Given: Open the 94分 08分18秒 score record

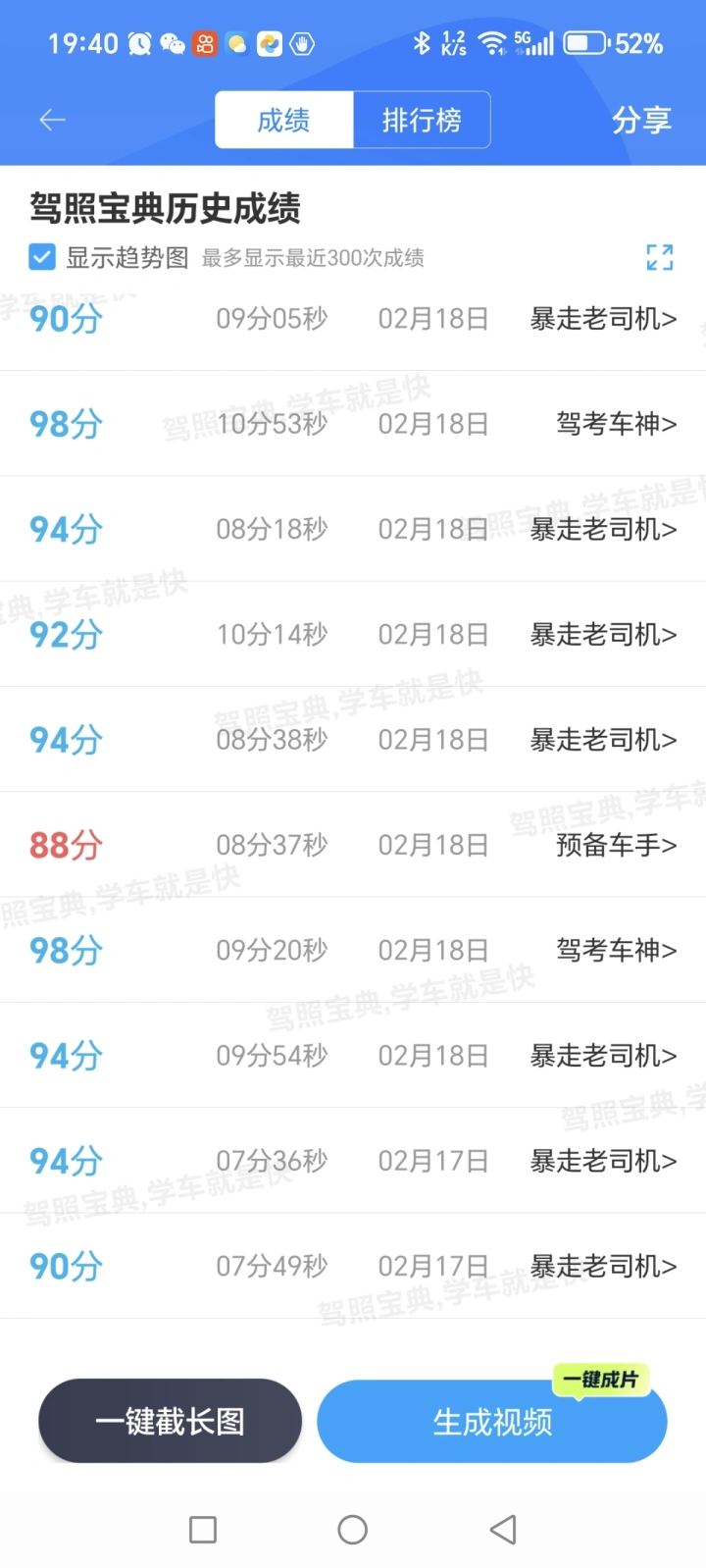Looking at the screenshot, I should click(x=353, y=529).
